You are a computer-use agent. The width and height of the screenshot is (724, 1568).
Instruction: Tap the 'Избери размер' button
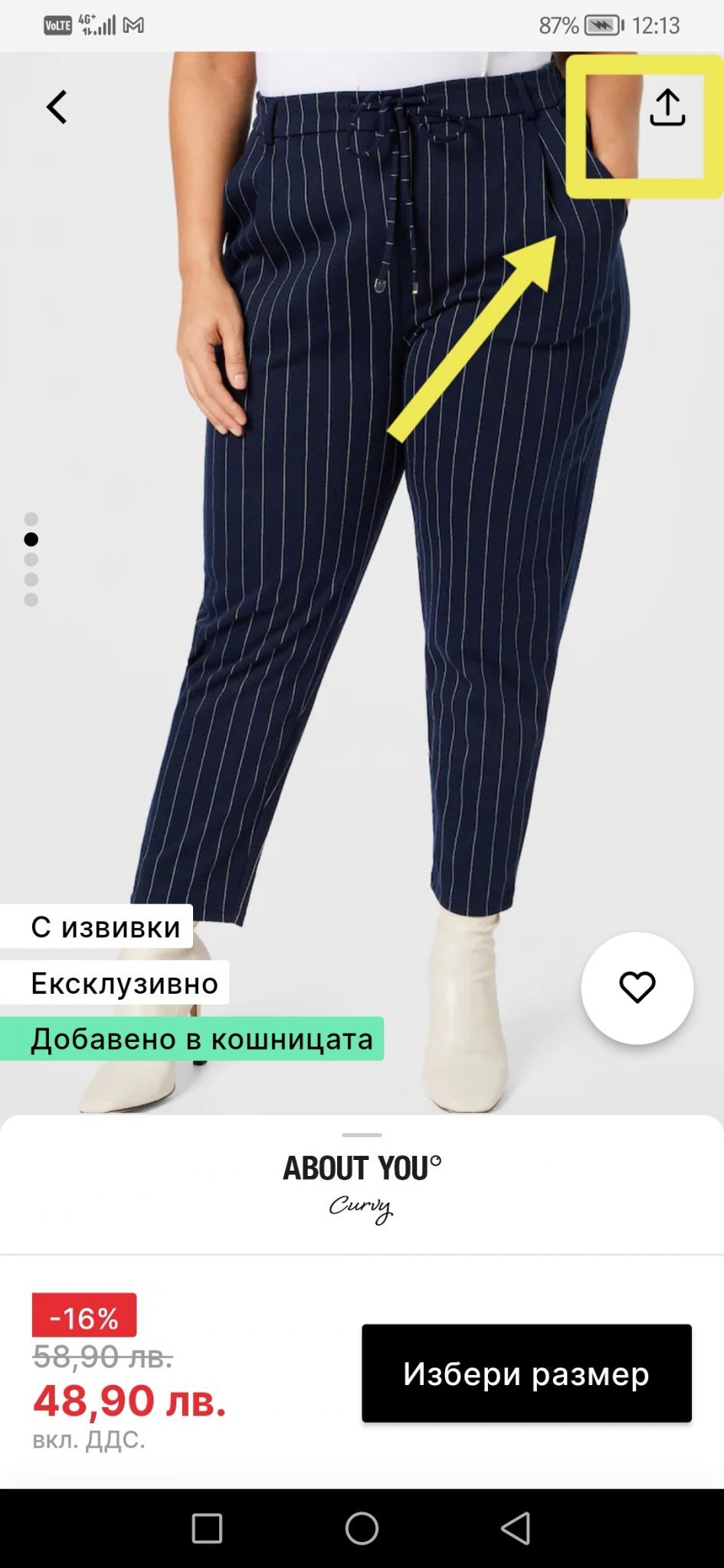point(526,1374)
